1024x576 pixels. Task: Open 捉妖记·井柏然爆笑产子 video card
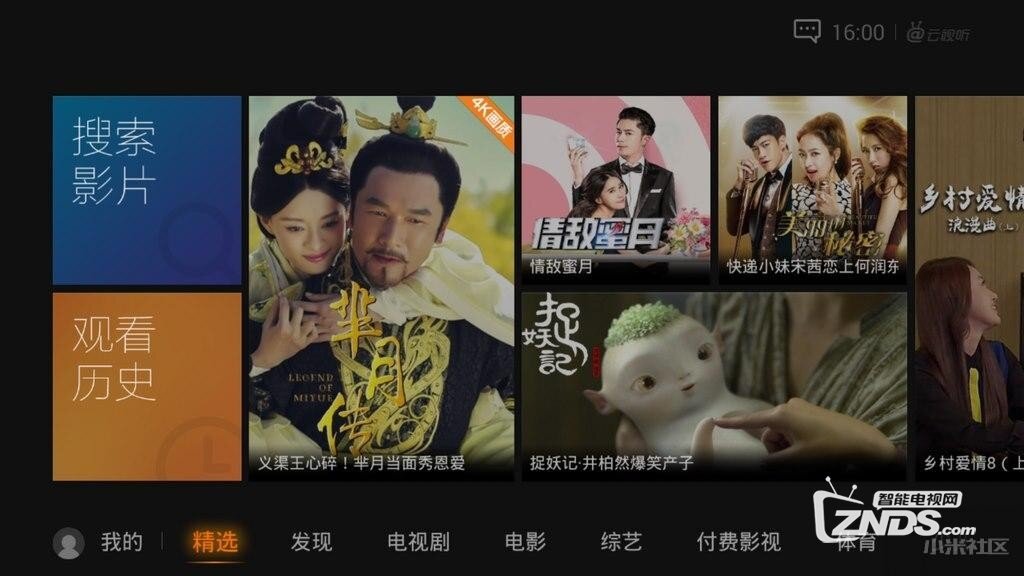point(714,386)
